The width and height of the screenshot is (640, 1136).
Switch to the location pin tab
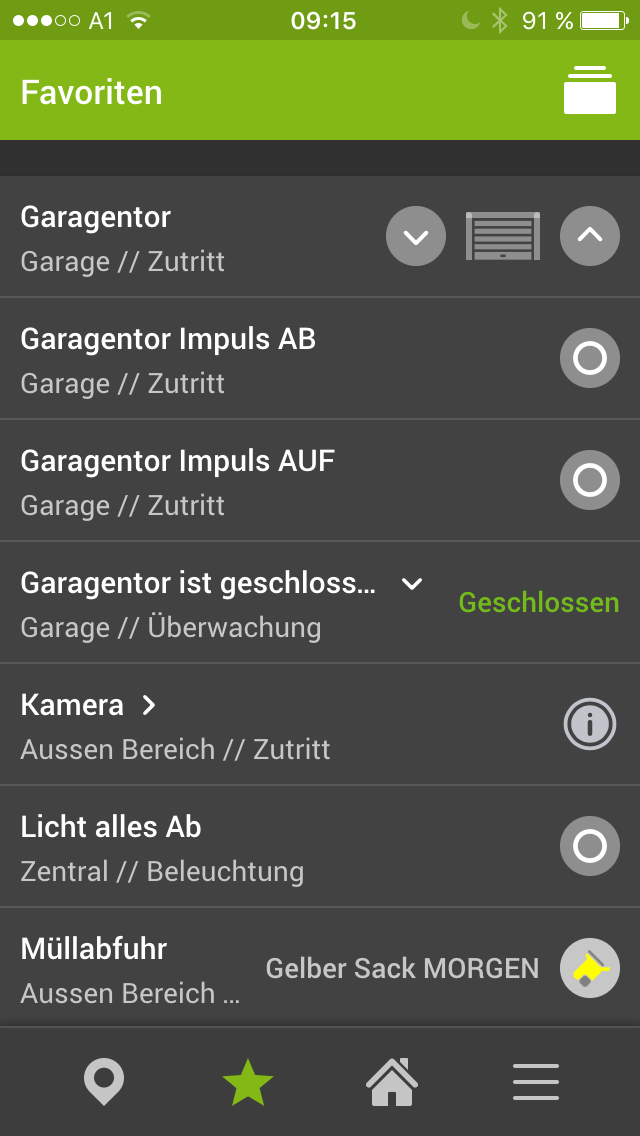click(x=104, y=1082)
